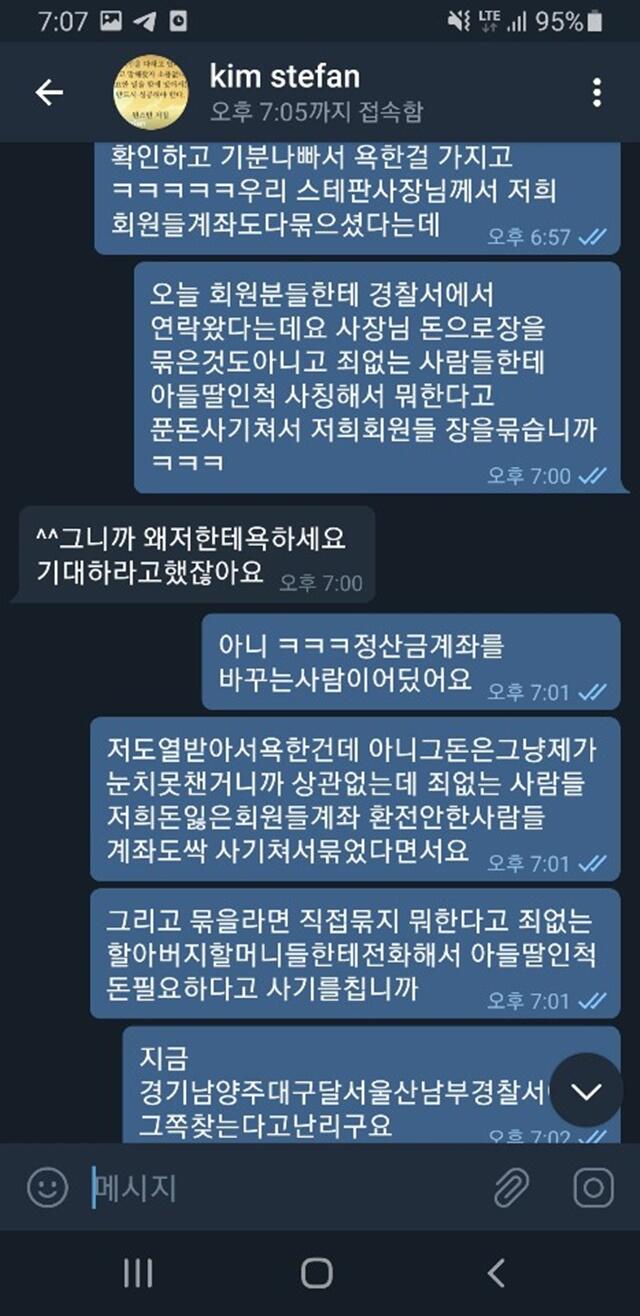The image size is (640, 1316).
Task: Open the camera icon in the message bar
Action: coord(593,1188)
